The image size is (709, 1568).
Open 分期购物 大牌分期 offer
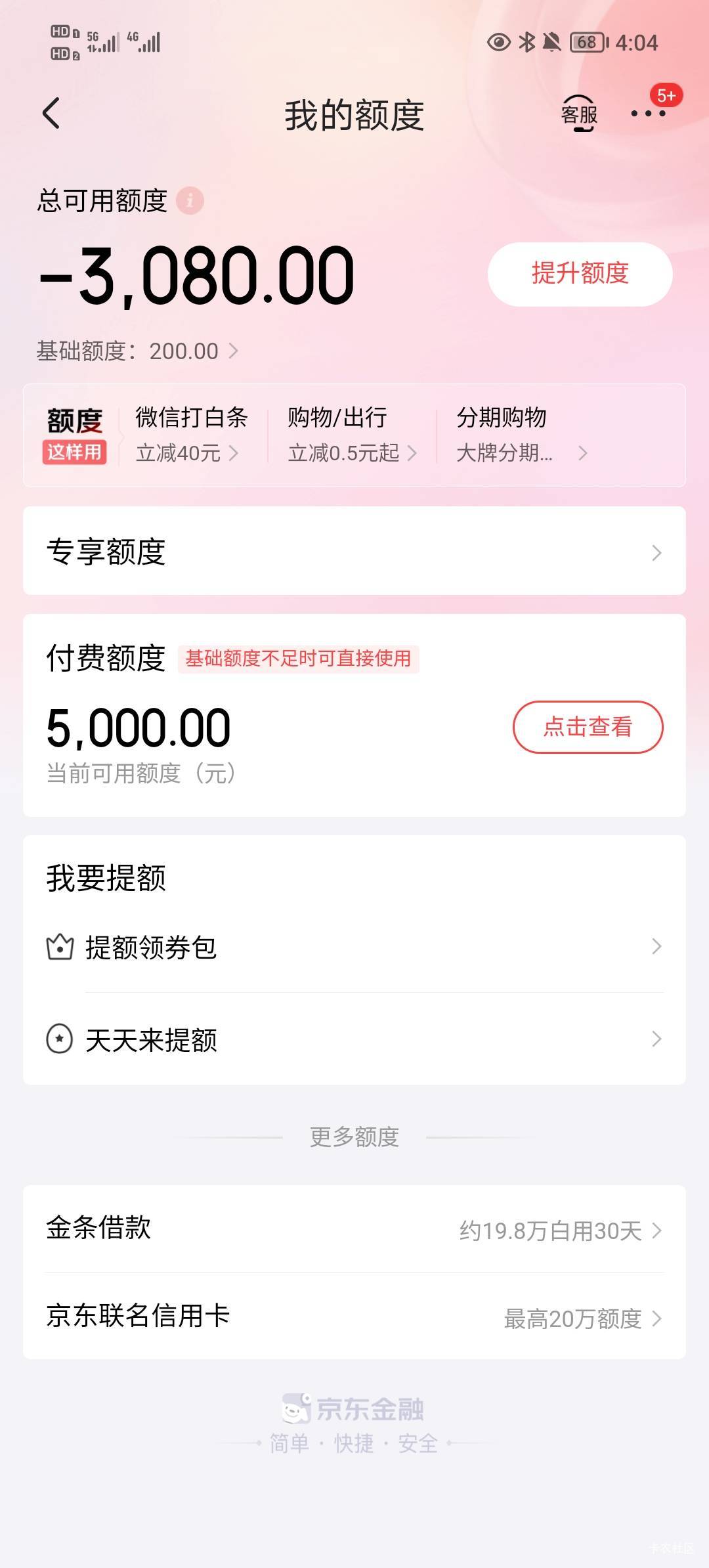(x=522, y=435)
